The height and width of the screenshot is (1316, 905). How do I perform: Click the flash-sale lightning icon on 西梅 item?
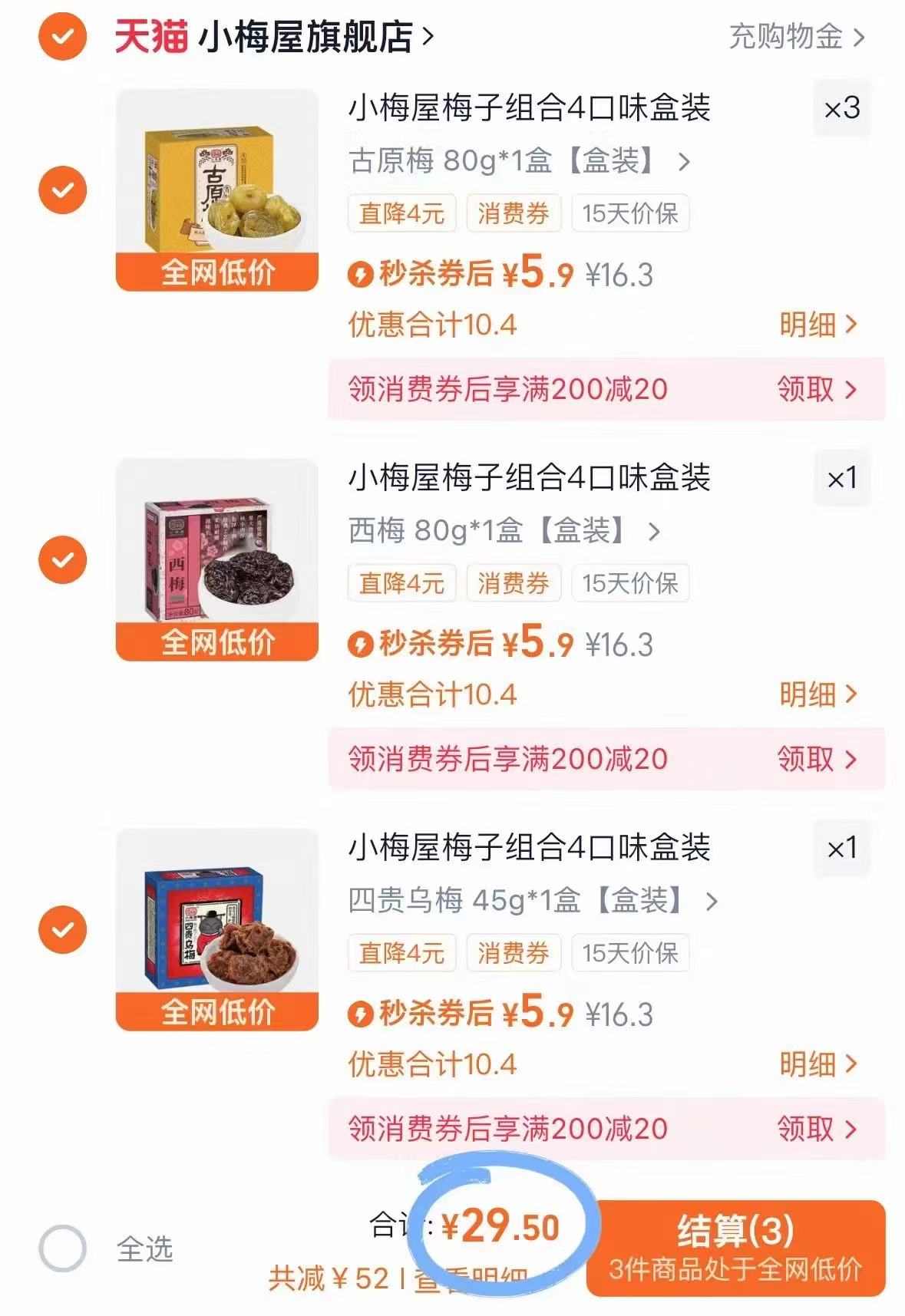coord(361,645)
